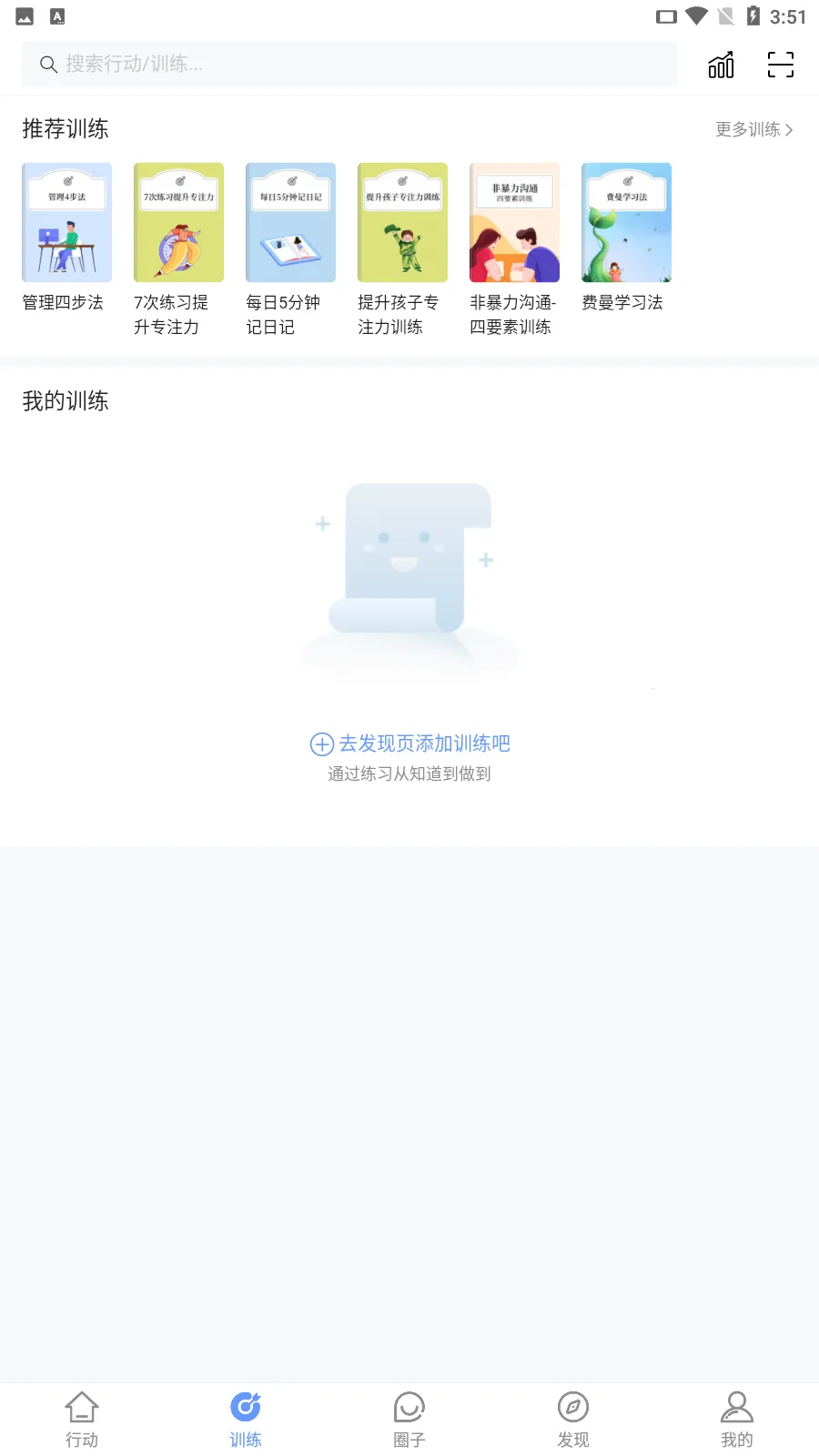The width and height of the screenshot is (819, 1456).
Task: Open the statistics chart icon
Action: pos(721,65)
